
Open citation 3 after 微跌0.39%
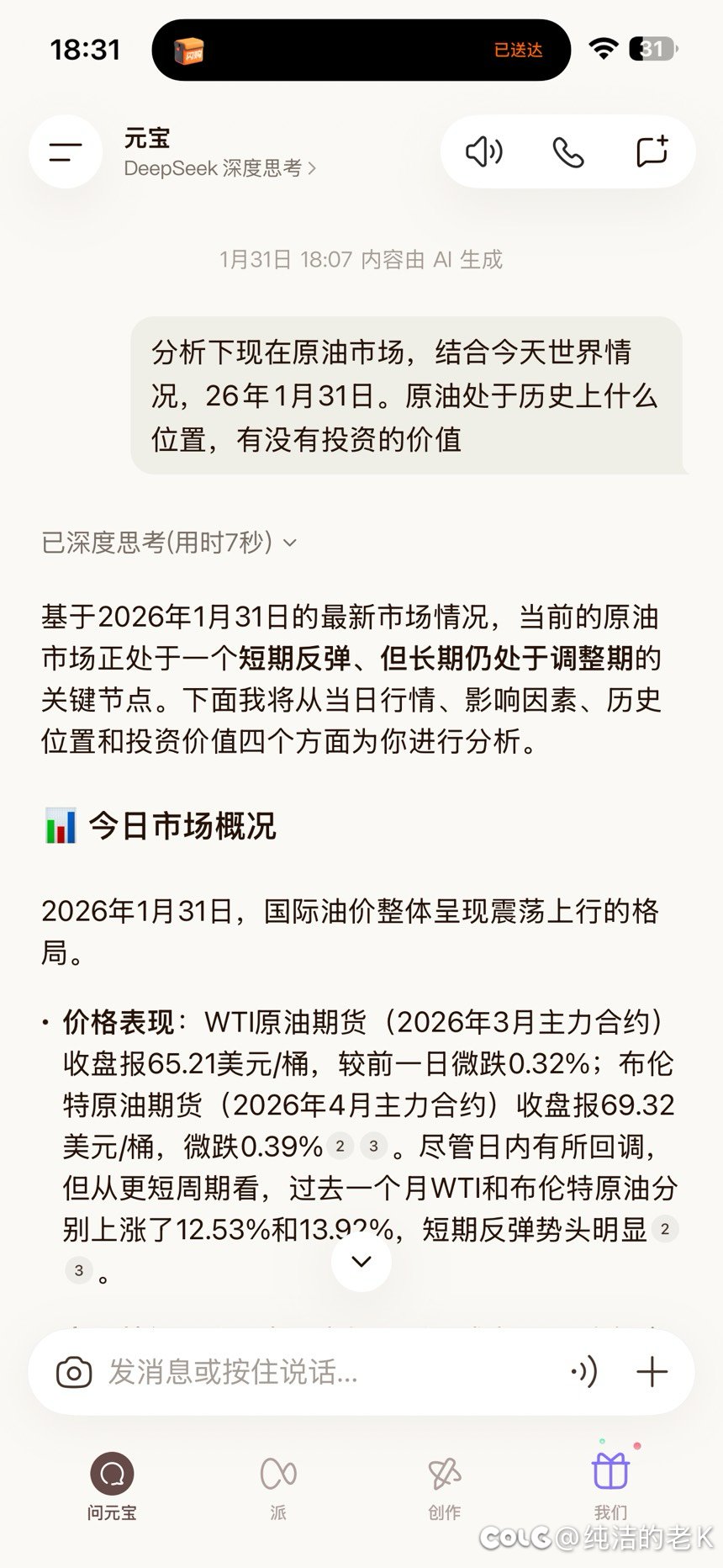[374, 1146]
